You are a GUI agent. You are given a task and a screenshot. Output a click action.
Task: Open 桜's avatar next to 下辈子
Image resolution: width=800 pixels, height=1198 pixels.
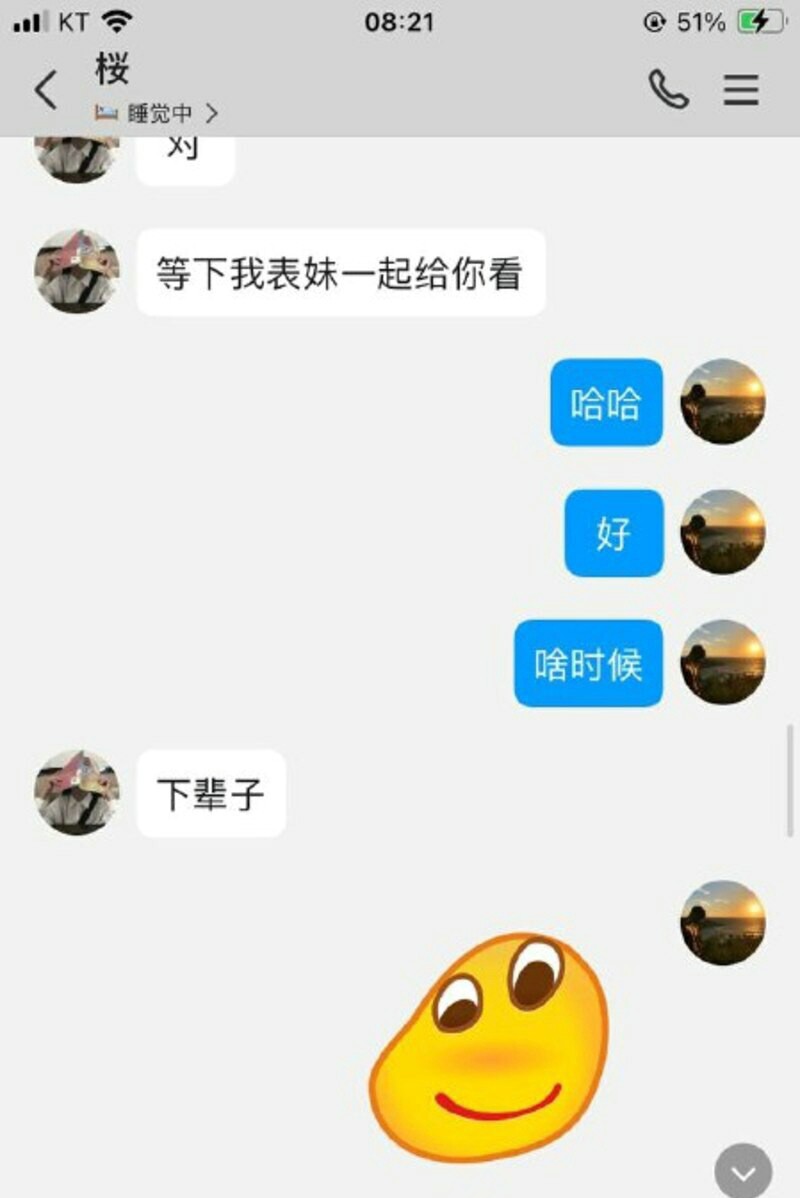[x=77, y=792]
